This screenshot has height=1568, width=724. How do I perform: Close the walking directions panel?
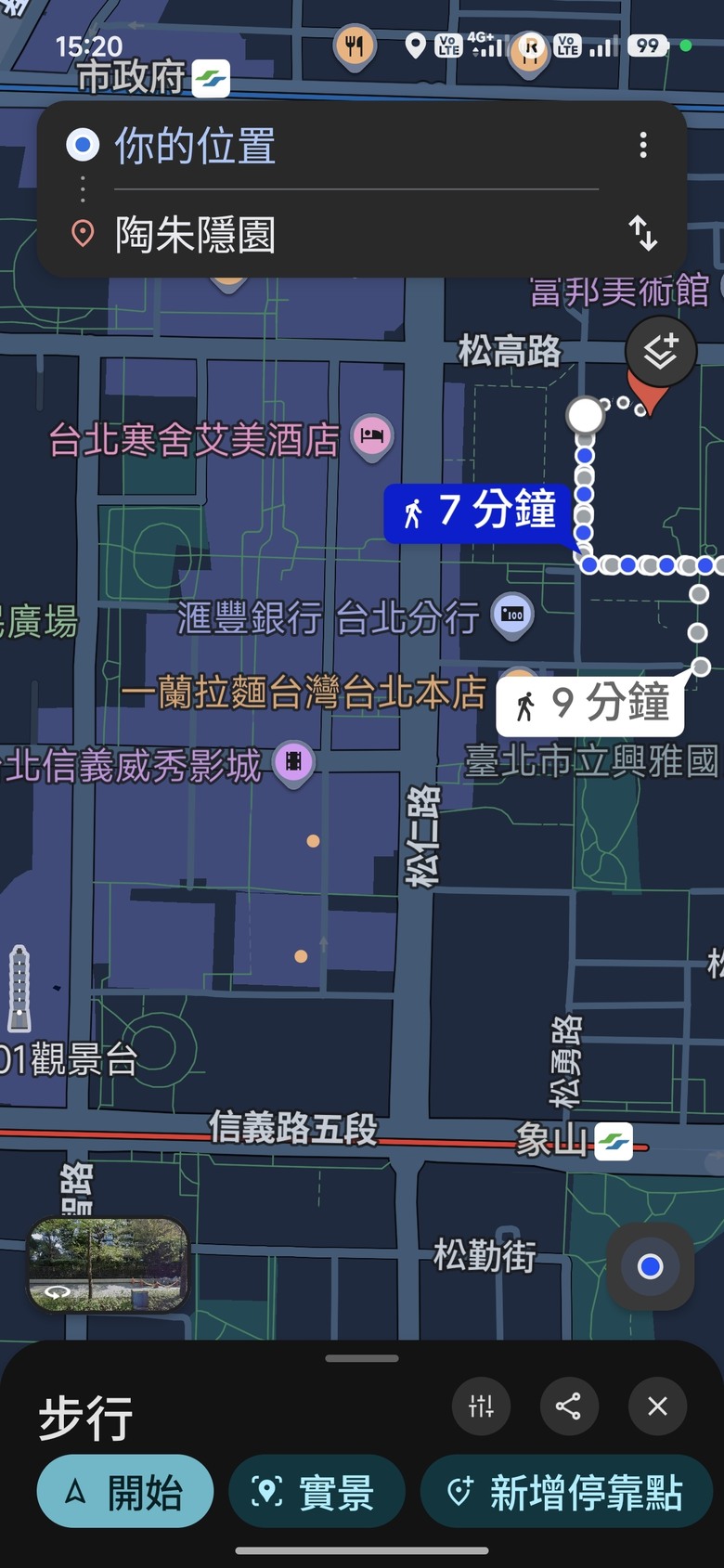coord(657,1406)
